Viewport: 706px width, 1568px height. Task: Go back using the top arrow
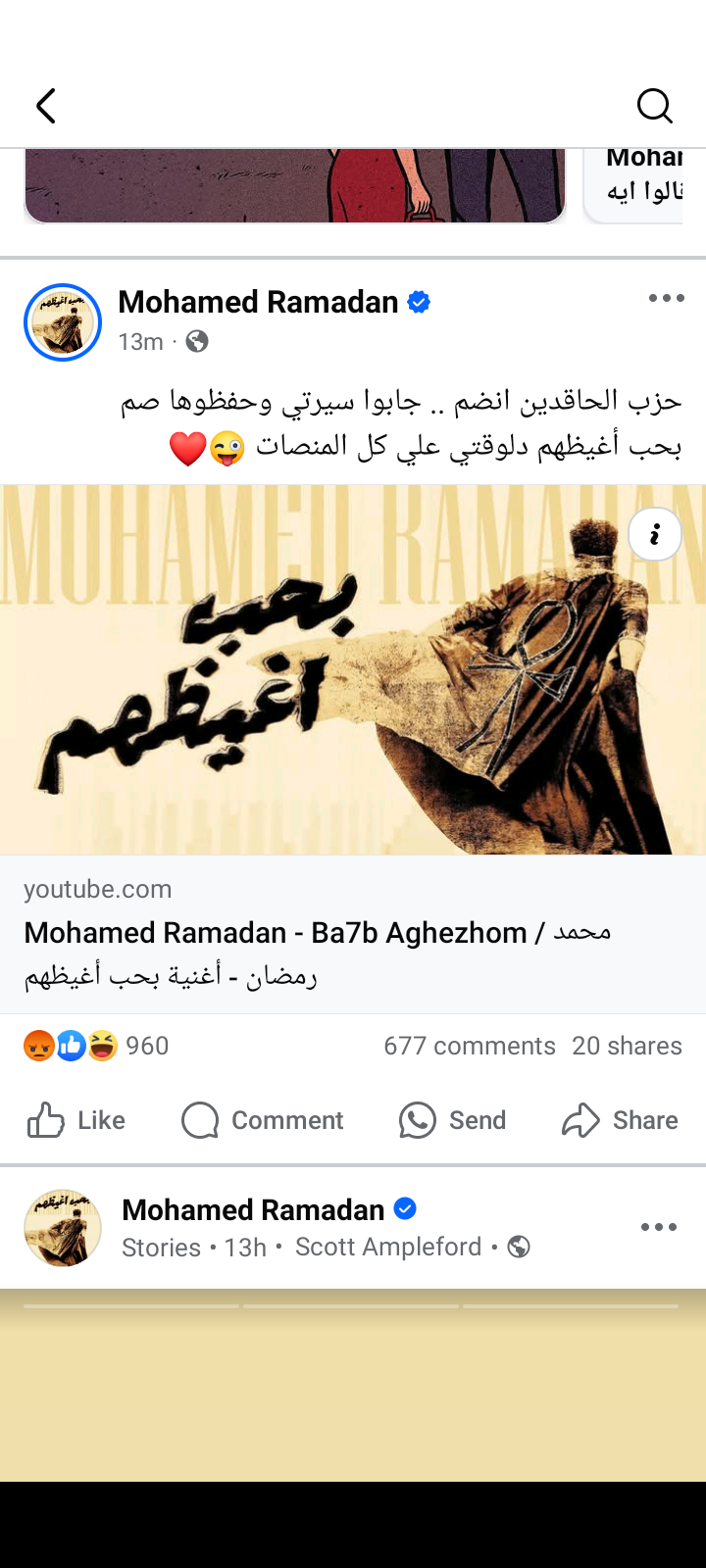tap(46, 106)
